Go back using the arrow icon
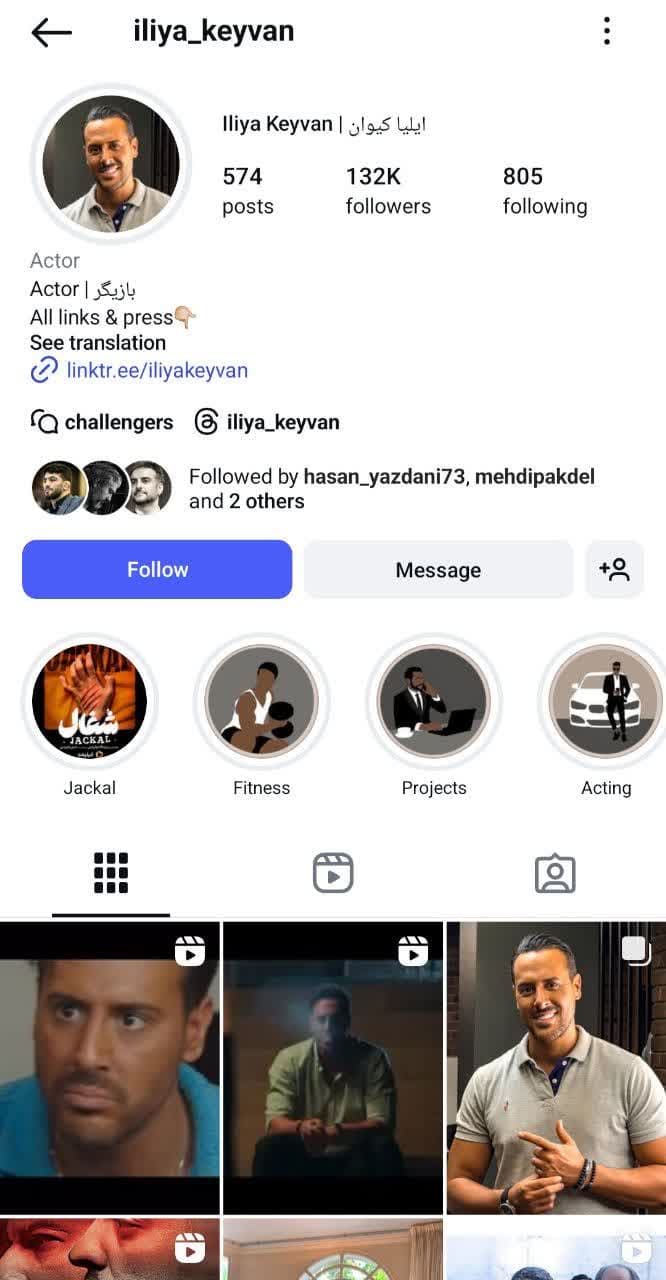Viewport: 666px width, 1280px height. [51, 32]
